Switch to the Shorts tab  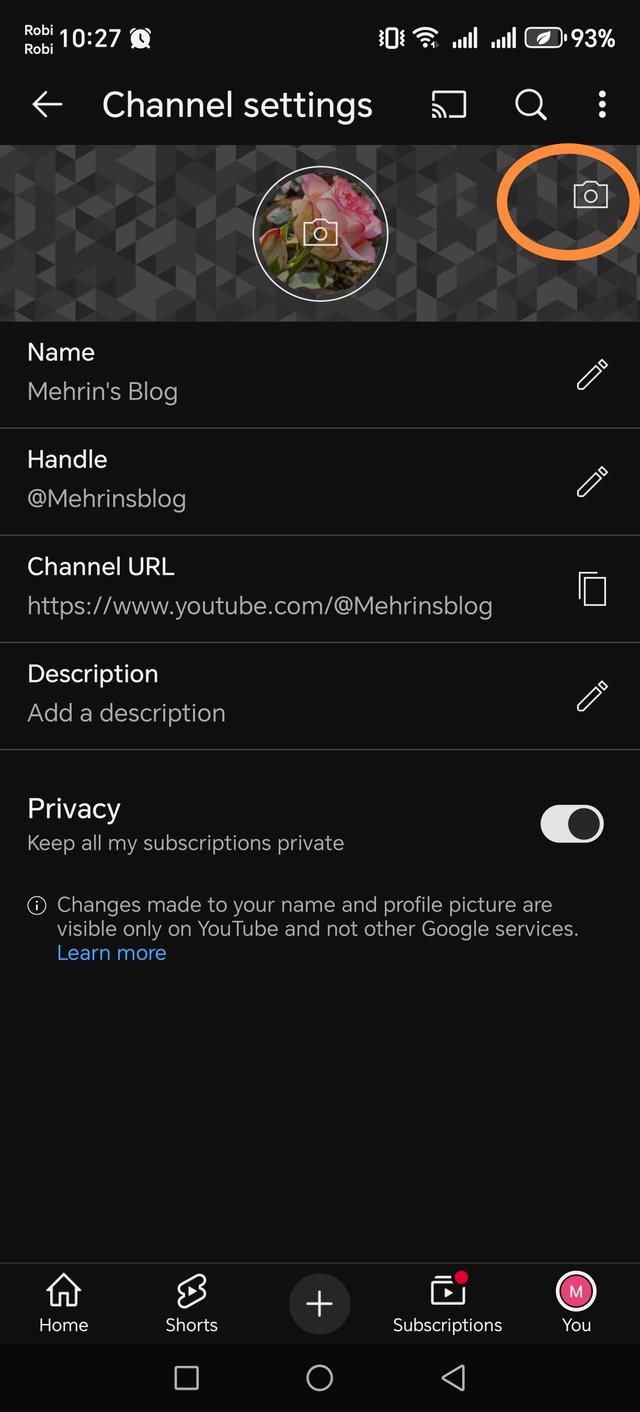tap(191, 1304)
